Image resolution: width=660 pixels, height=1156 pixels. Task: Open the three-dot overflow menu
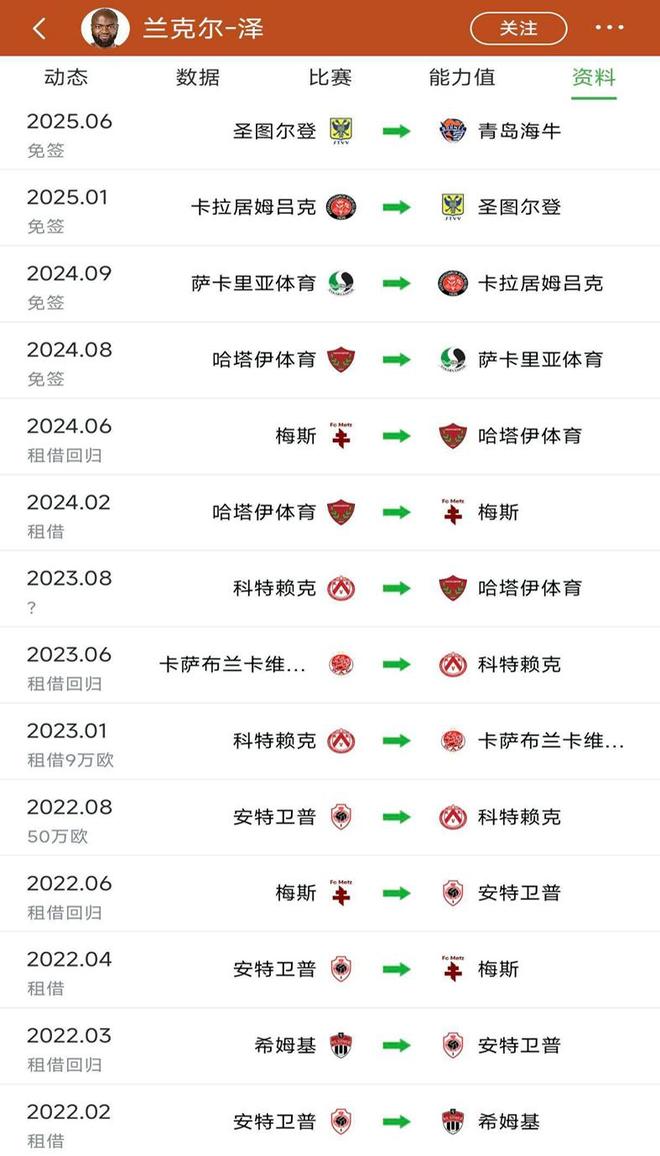pos(609,28)
